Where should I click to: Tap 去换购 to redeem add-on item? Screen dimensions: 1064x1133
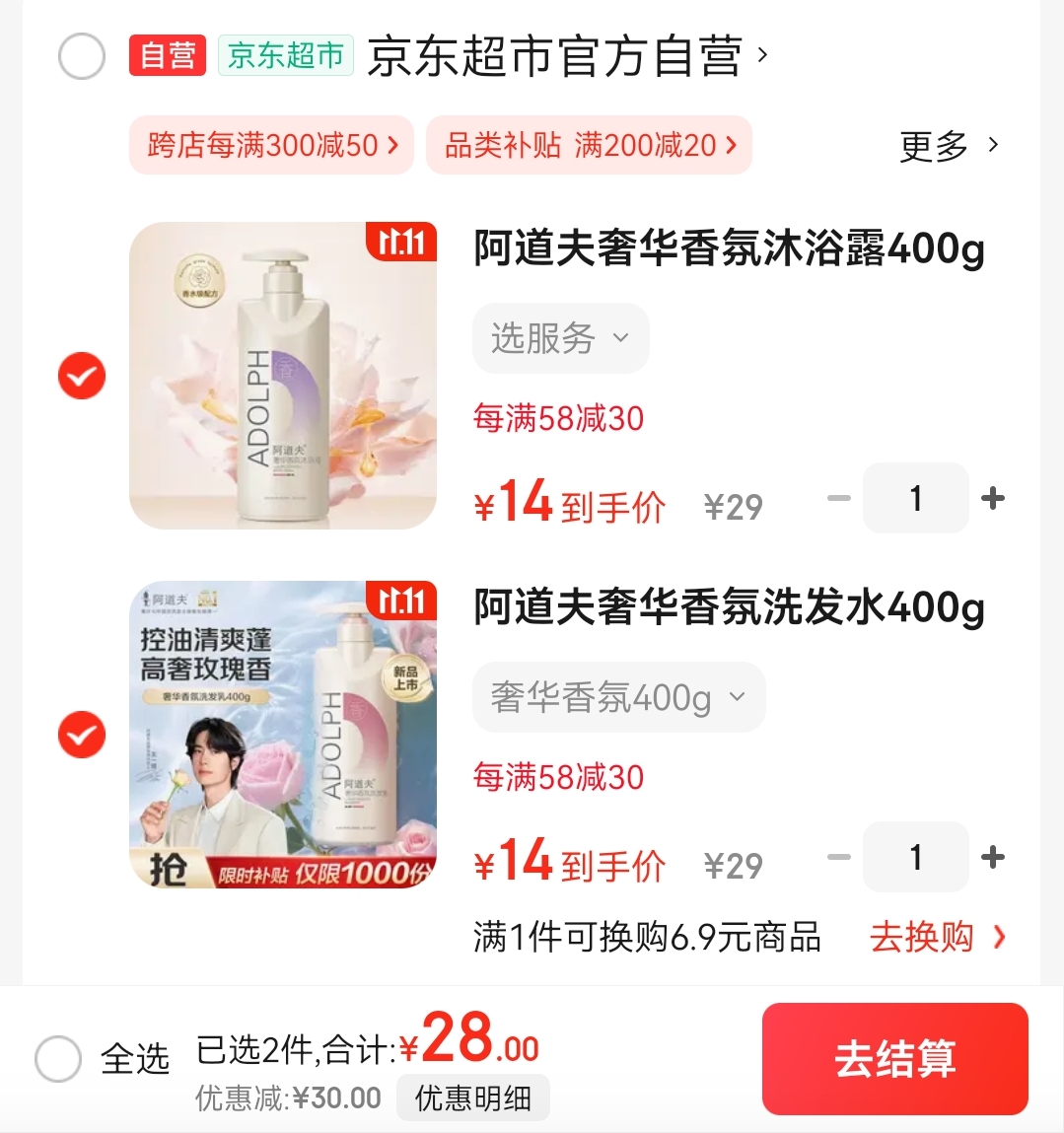tap(937, 937)
